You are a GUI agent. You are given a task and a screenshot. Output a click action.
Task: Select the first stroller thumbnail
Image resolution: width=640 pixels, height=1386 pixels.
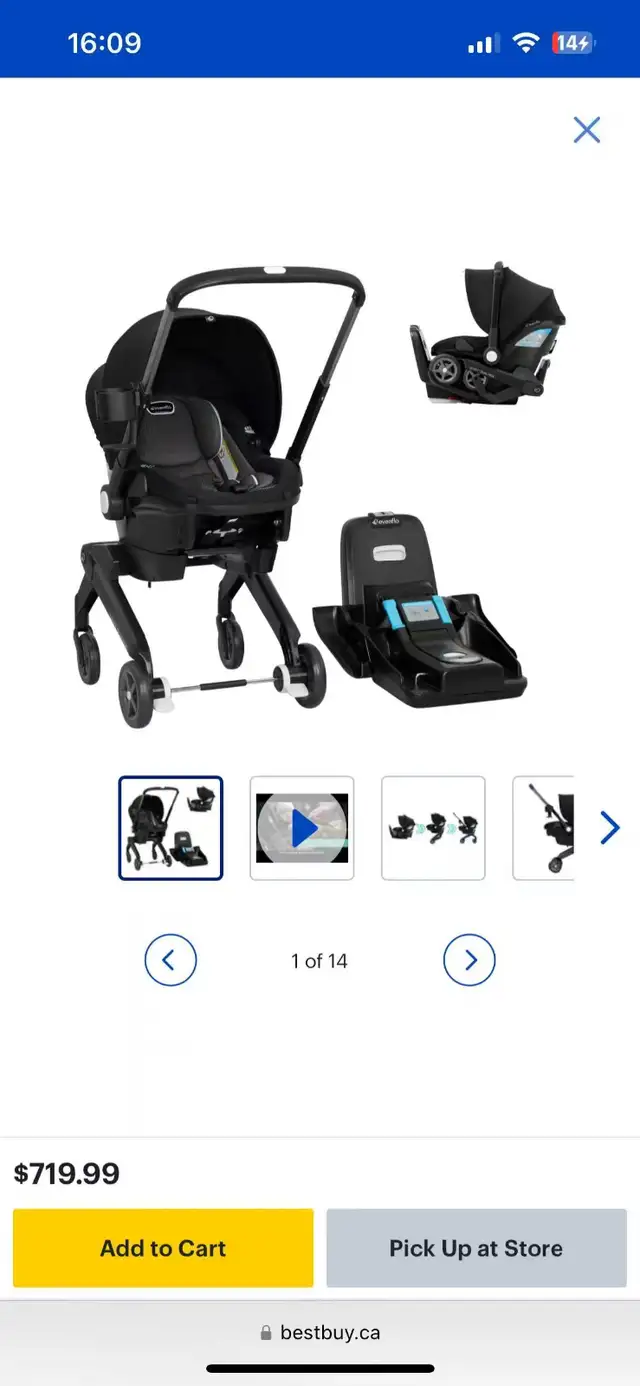171,828
